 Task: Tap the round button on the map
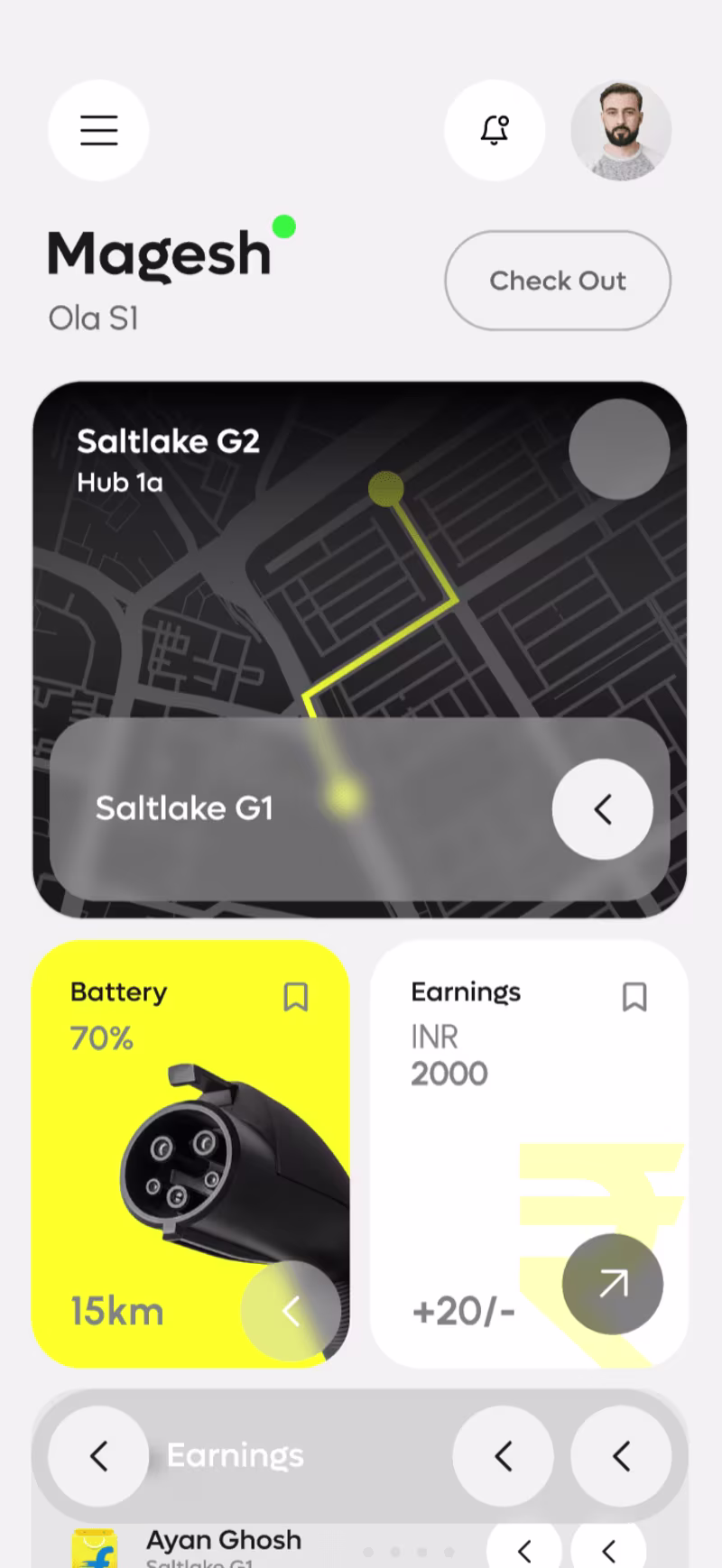tap(619, 449)
